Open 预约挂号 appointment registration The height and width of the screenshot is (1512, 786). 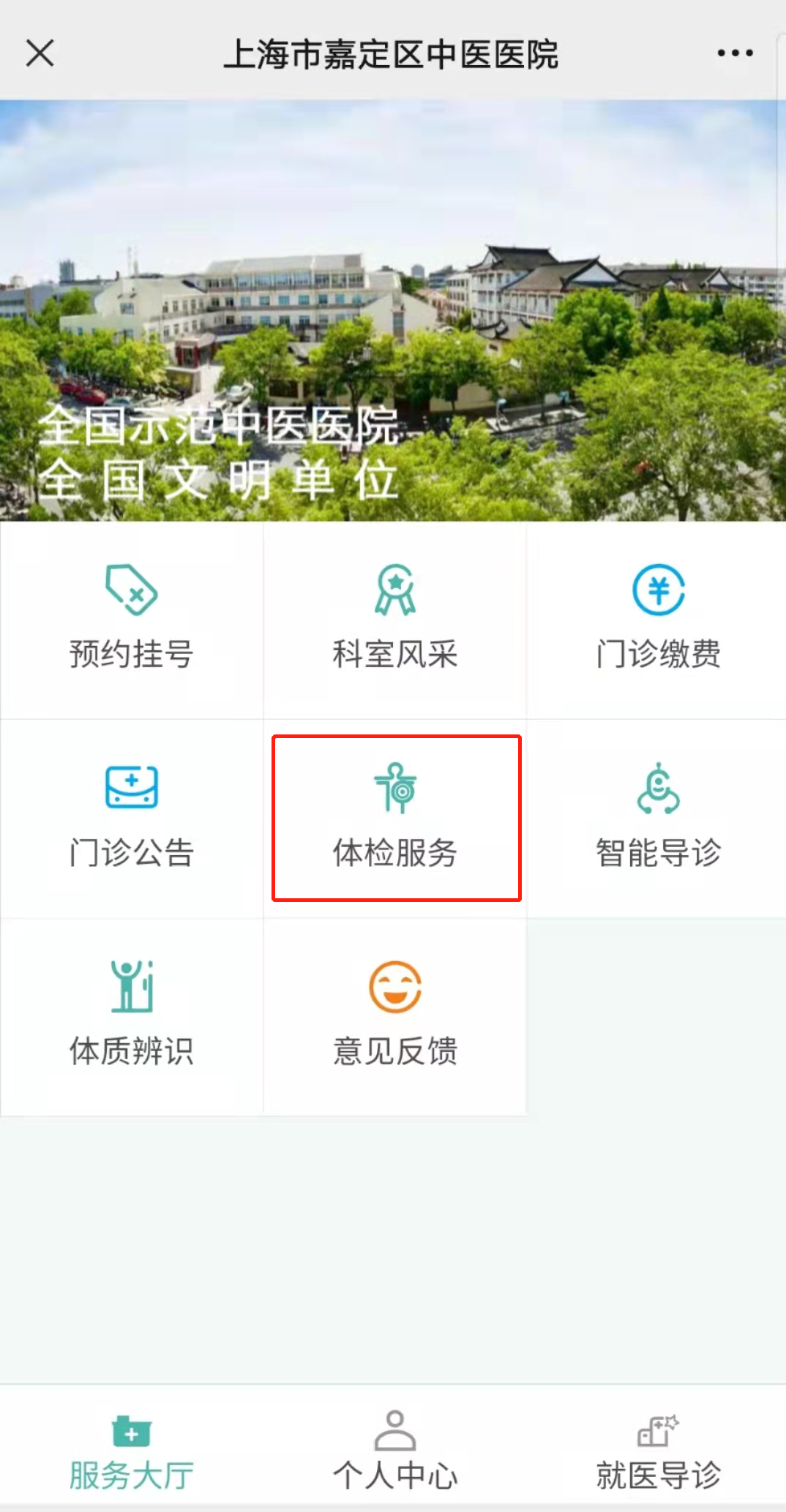pyautogui.click(x=132, y=619)
